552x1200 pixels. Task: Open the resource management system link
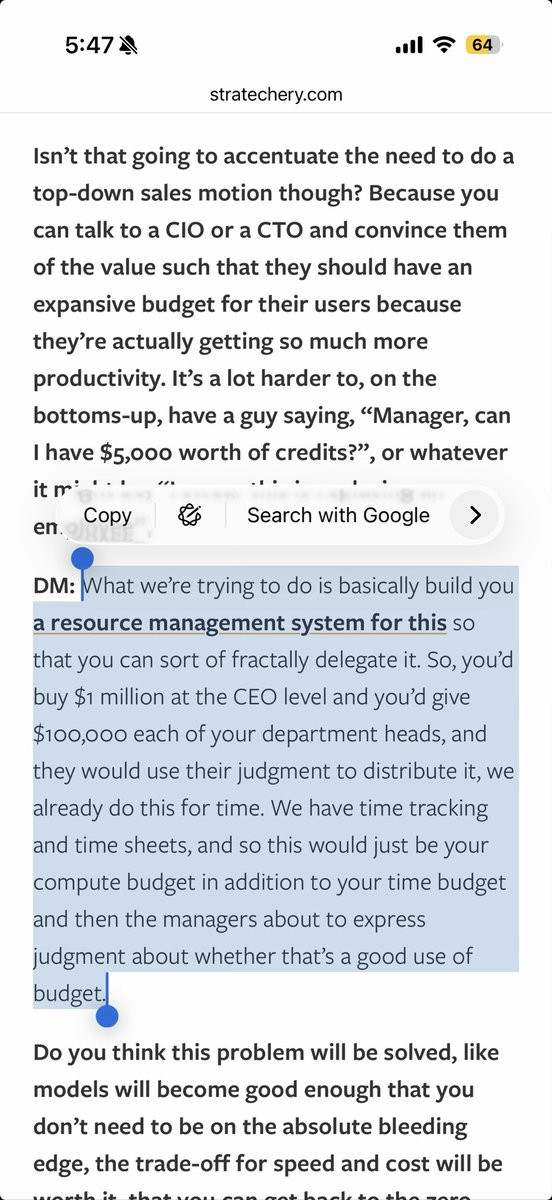point(240,623)
